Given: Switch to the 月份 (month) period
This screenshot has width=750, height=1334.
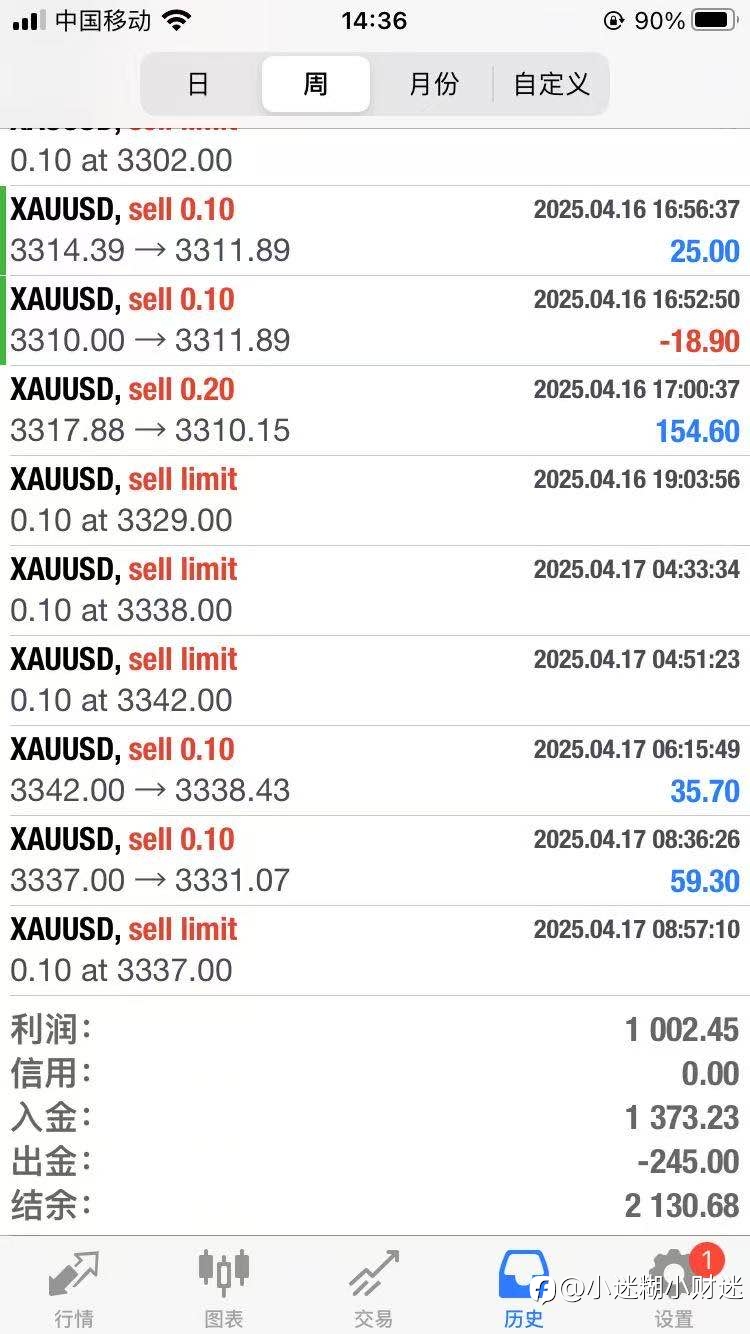Looking at the screenshot, I should 433,84.
